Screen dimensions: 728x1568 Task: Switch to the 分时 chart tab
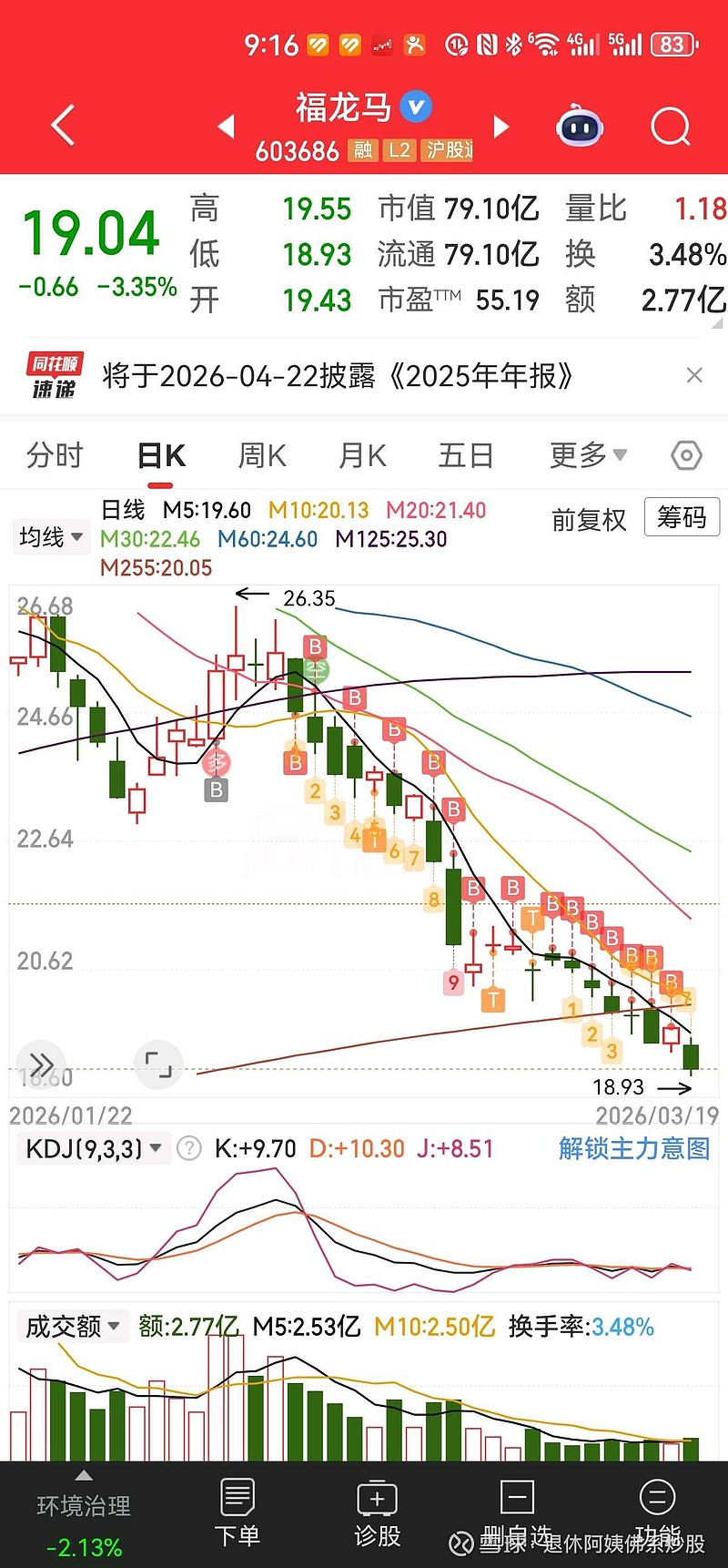[55, 455]
